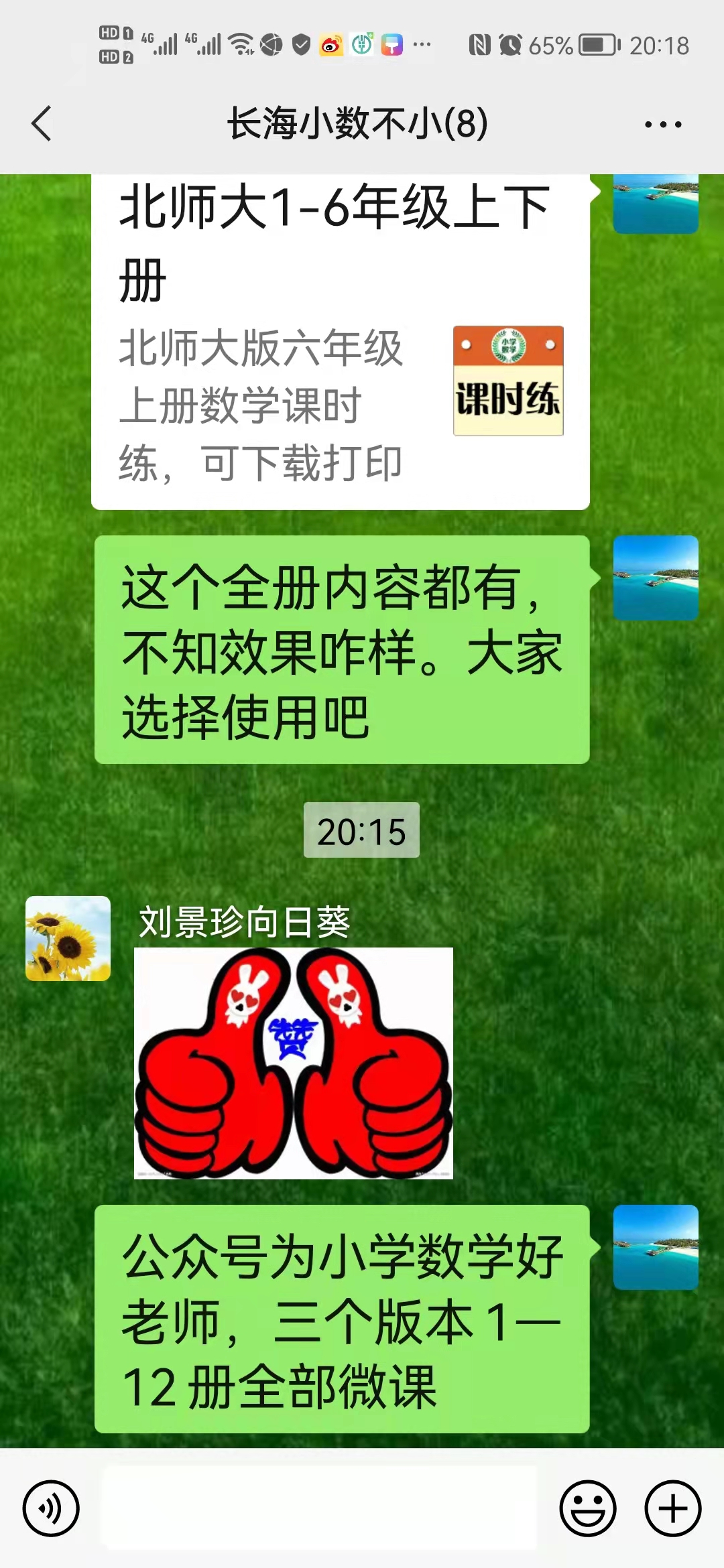Tap 刘景珍向日葵's sunflower avatar

click(x=68, y=938)
